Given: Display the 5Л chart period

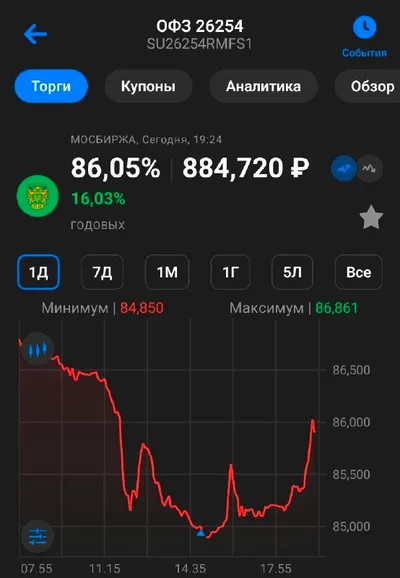Looking at the screenshot, I should click(292, 272).
